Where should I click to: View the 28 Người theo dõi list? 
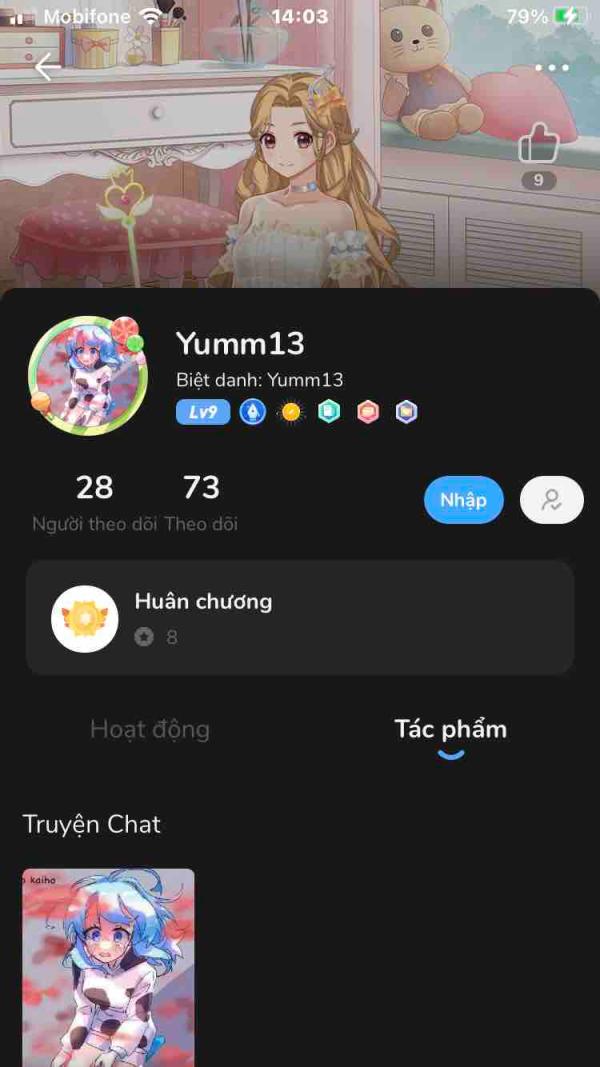click(94, 502)
